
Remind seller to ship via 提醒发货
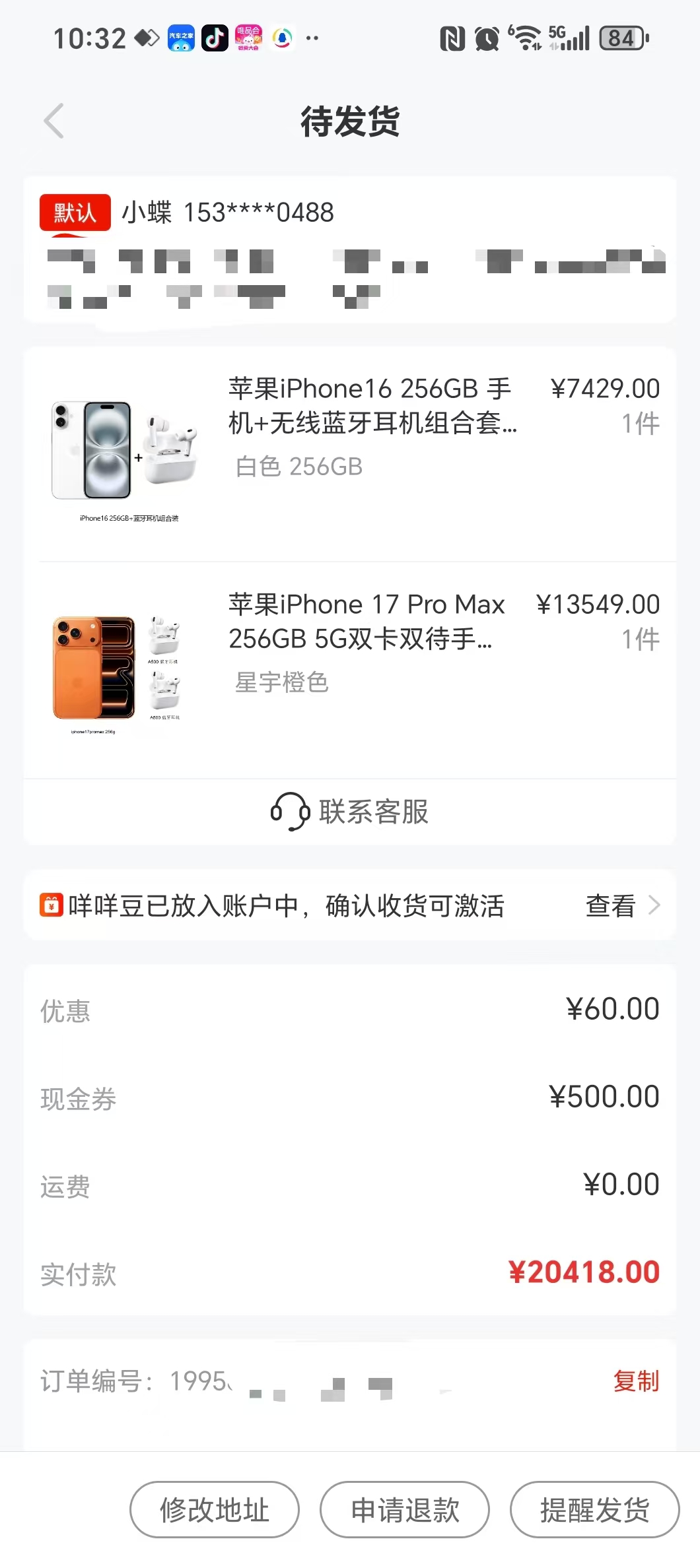594,1509
